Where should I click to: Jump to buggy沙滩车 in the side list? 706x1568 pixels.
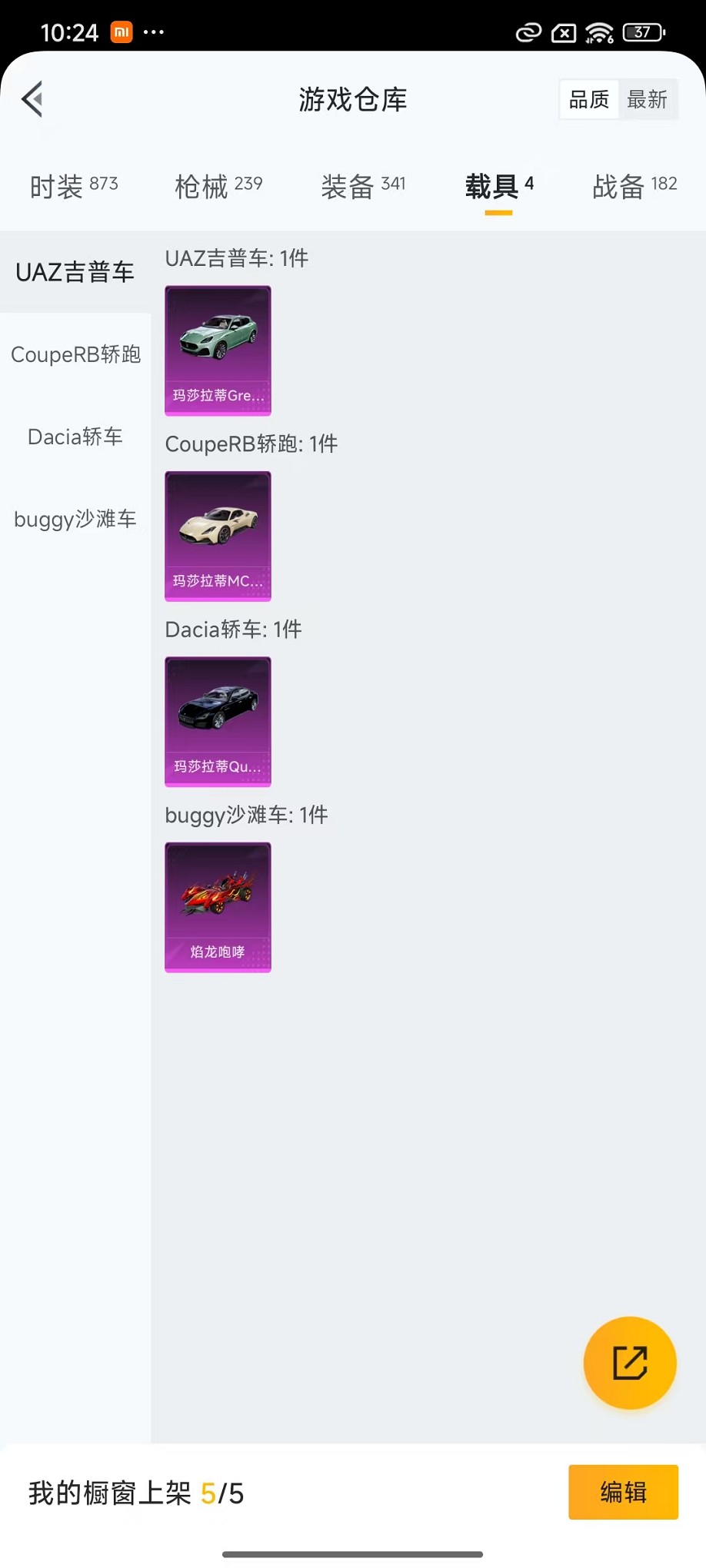point(75,519)
